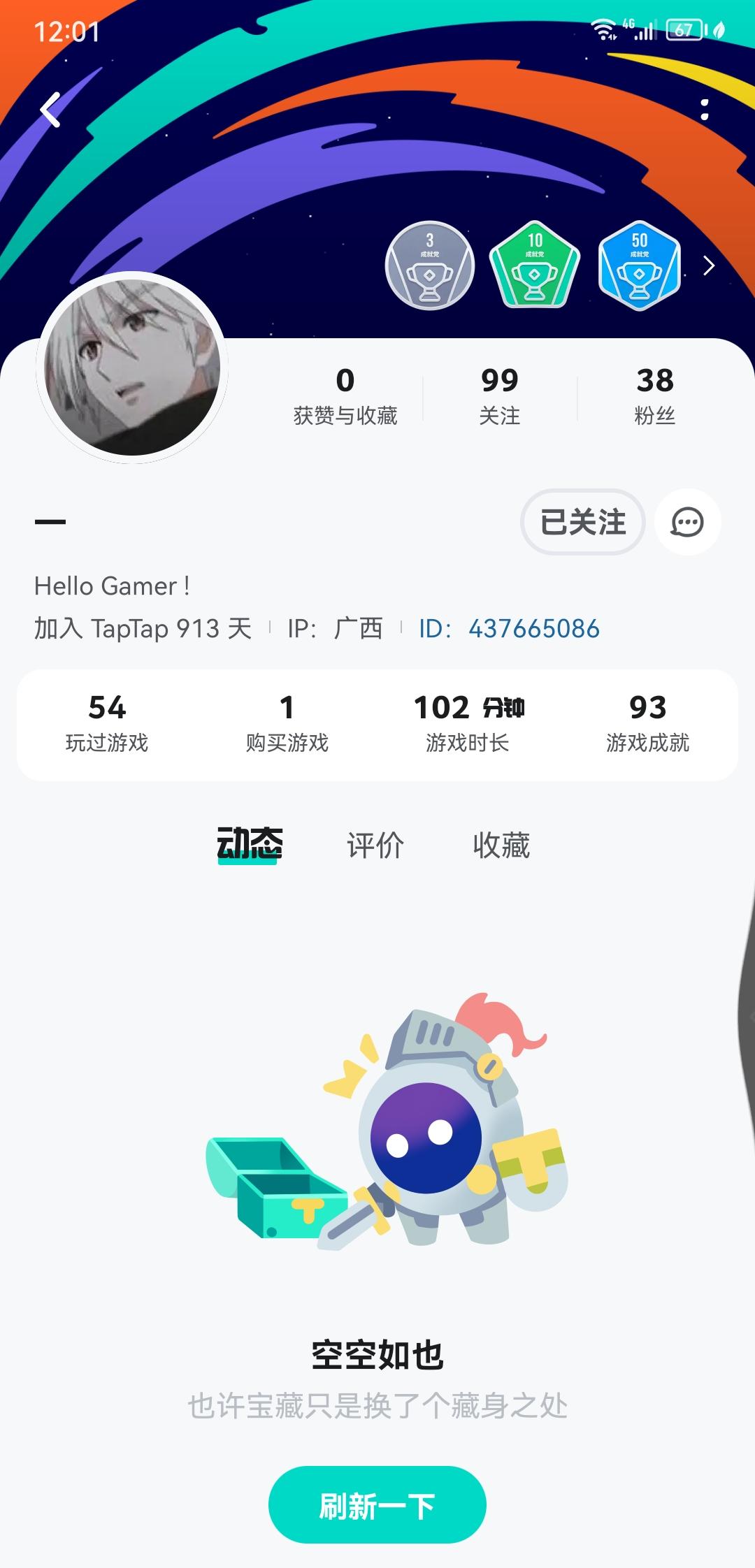Open user ID link 437665086
Image resolution: width=755 pixels, height=1568 pixels.
click(533, 628)
